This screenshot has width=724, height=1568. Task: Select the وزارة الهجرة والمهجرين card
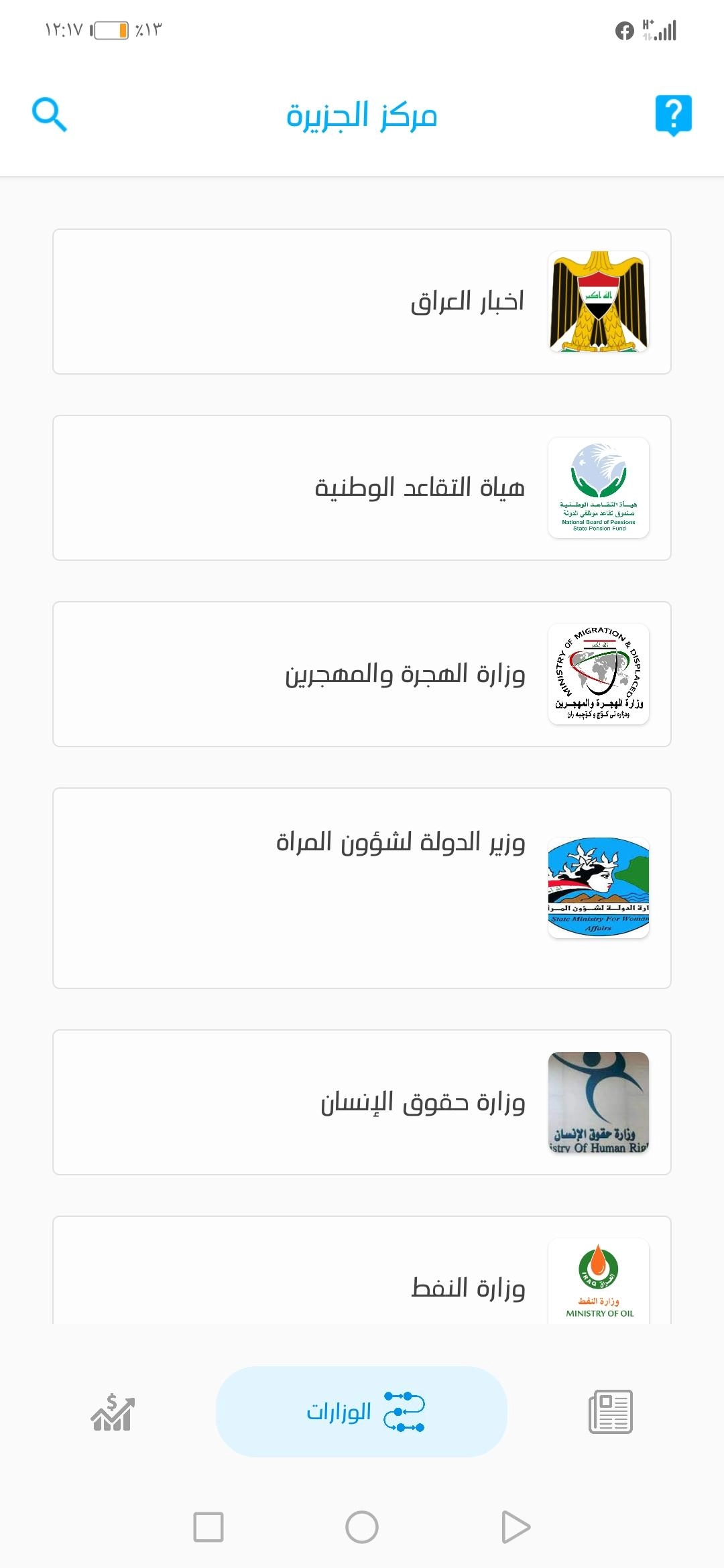pyautogui.click(x=362, y=674)
